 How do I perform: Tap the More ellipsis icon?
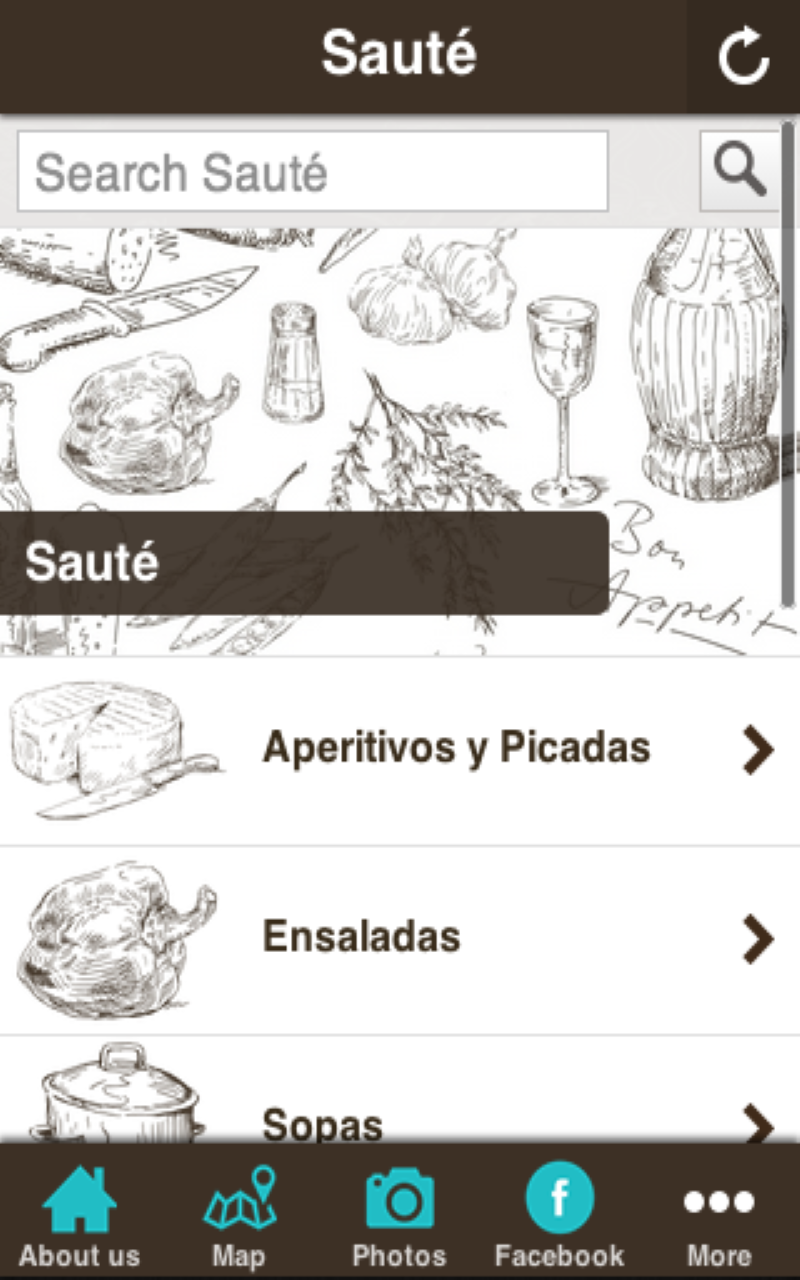[x=718, y=1200]
